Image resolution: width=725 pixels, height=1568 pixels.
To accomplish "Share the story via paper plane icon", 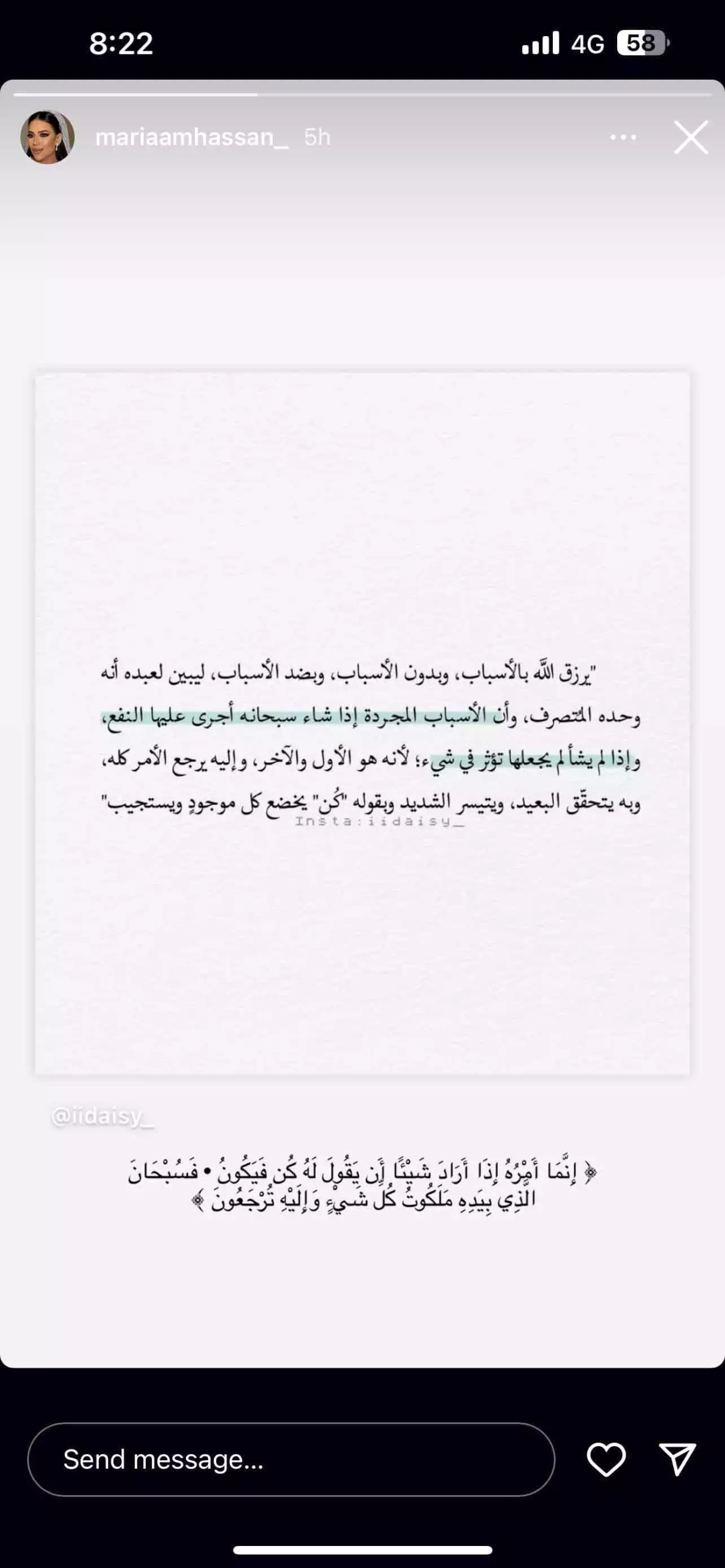I will (x=677, y=1460).
